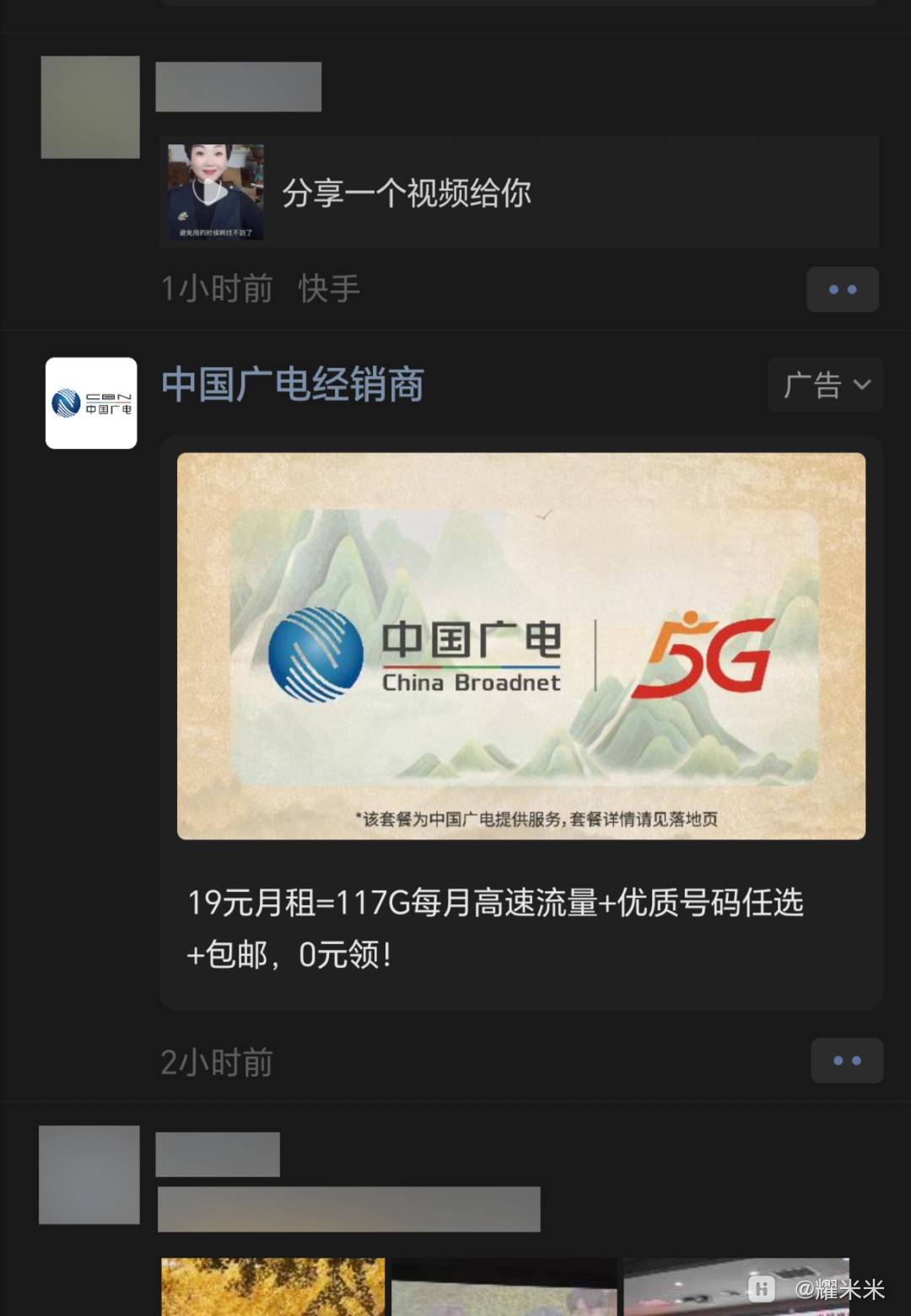Expand the 广告 dropdown options

coord(825,385)
